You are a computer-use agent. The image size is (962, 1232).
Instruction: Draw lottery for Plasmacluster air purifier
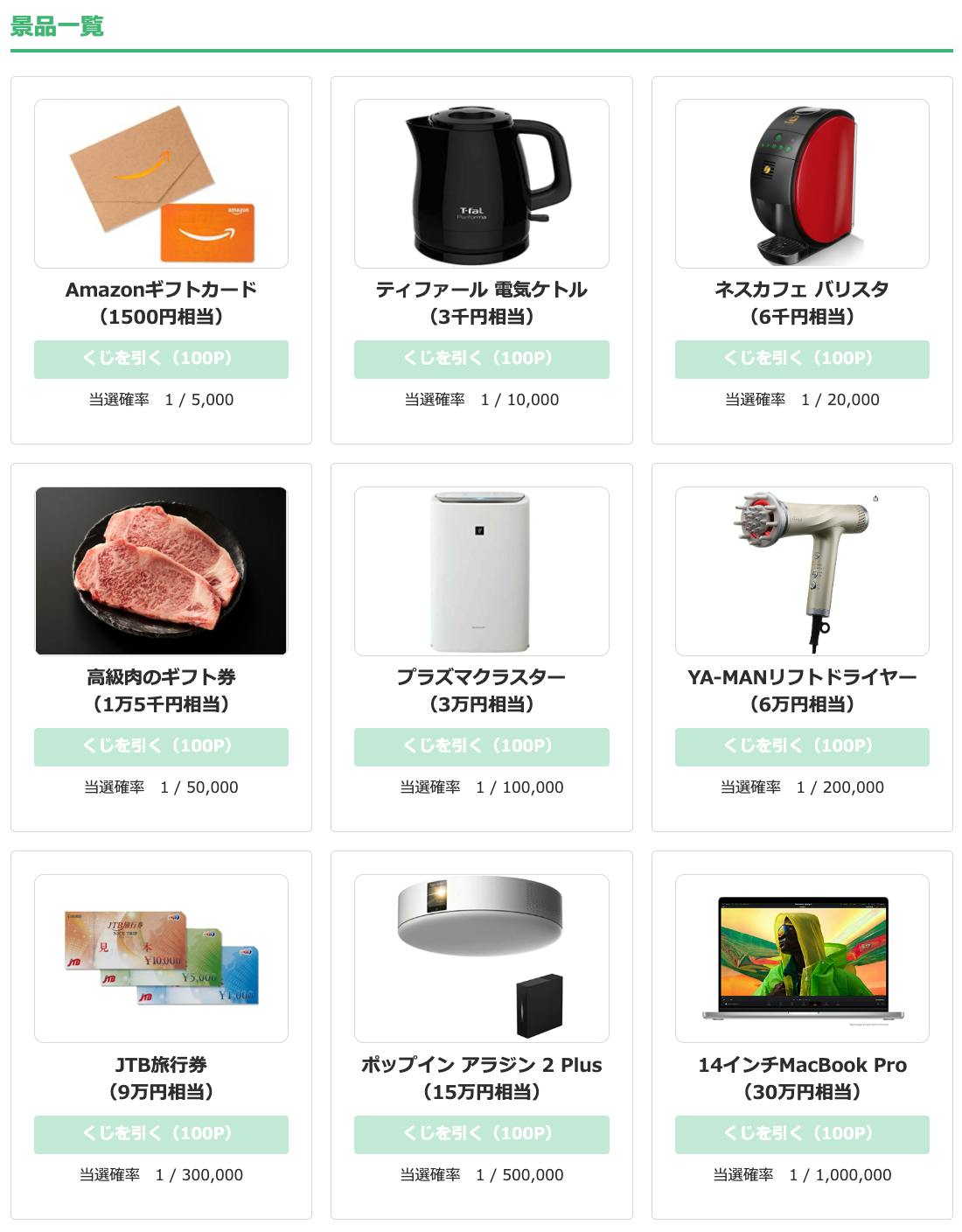pos(481,746)
